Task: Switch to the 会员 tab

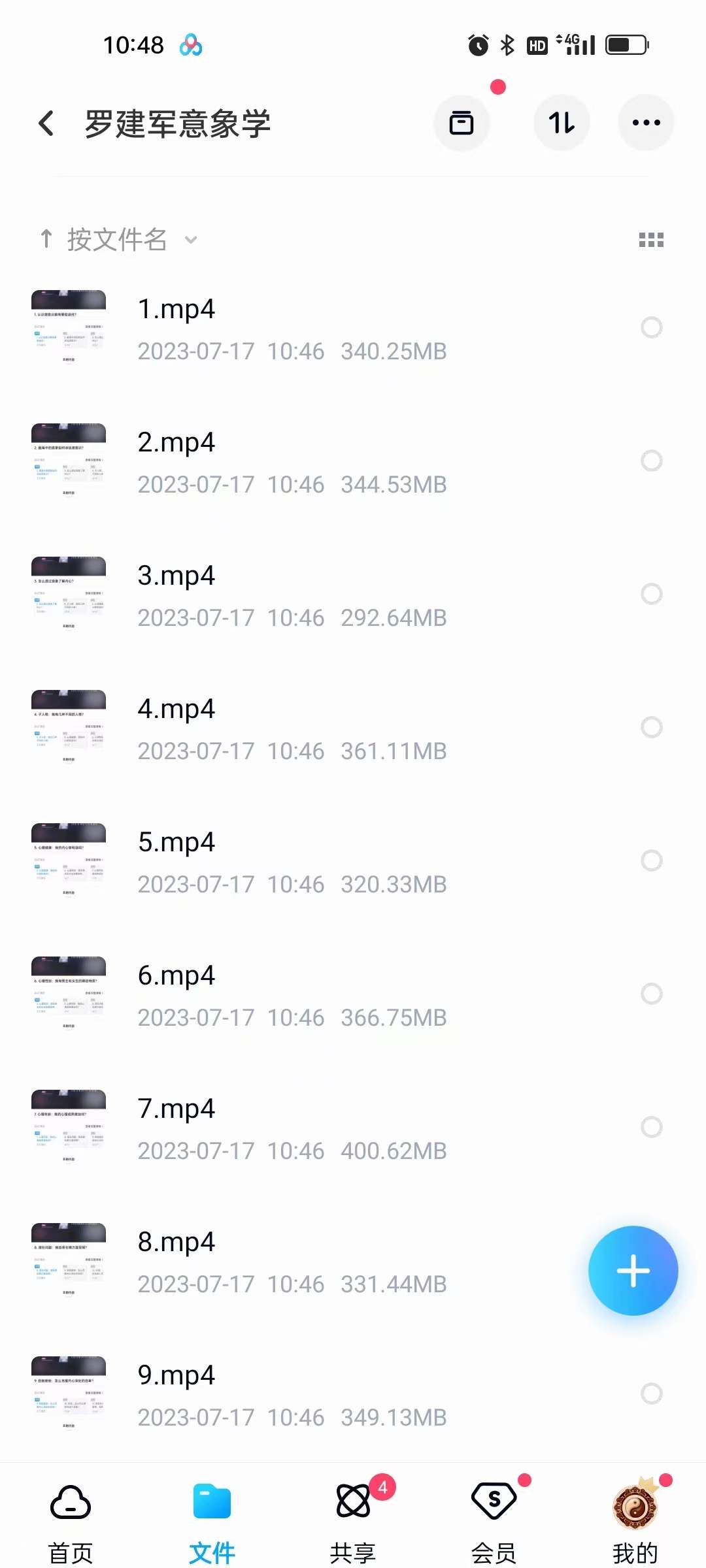Action: 494,1522
